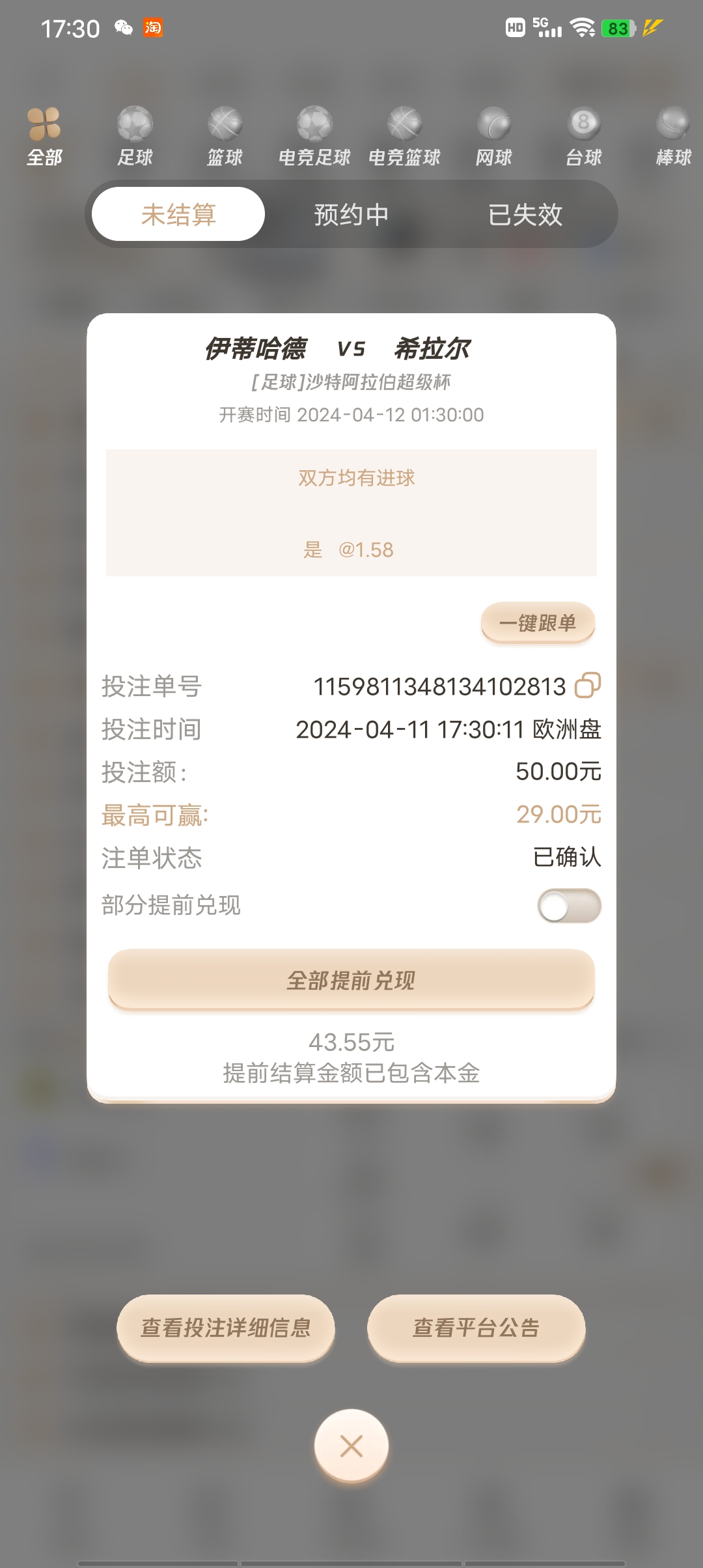This screenshot has width=703, height=1568.
Task: Select the 未结算 tab
Action: click(178, 214)
